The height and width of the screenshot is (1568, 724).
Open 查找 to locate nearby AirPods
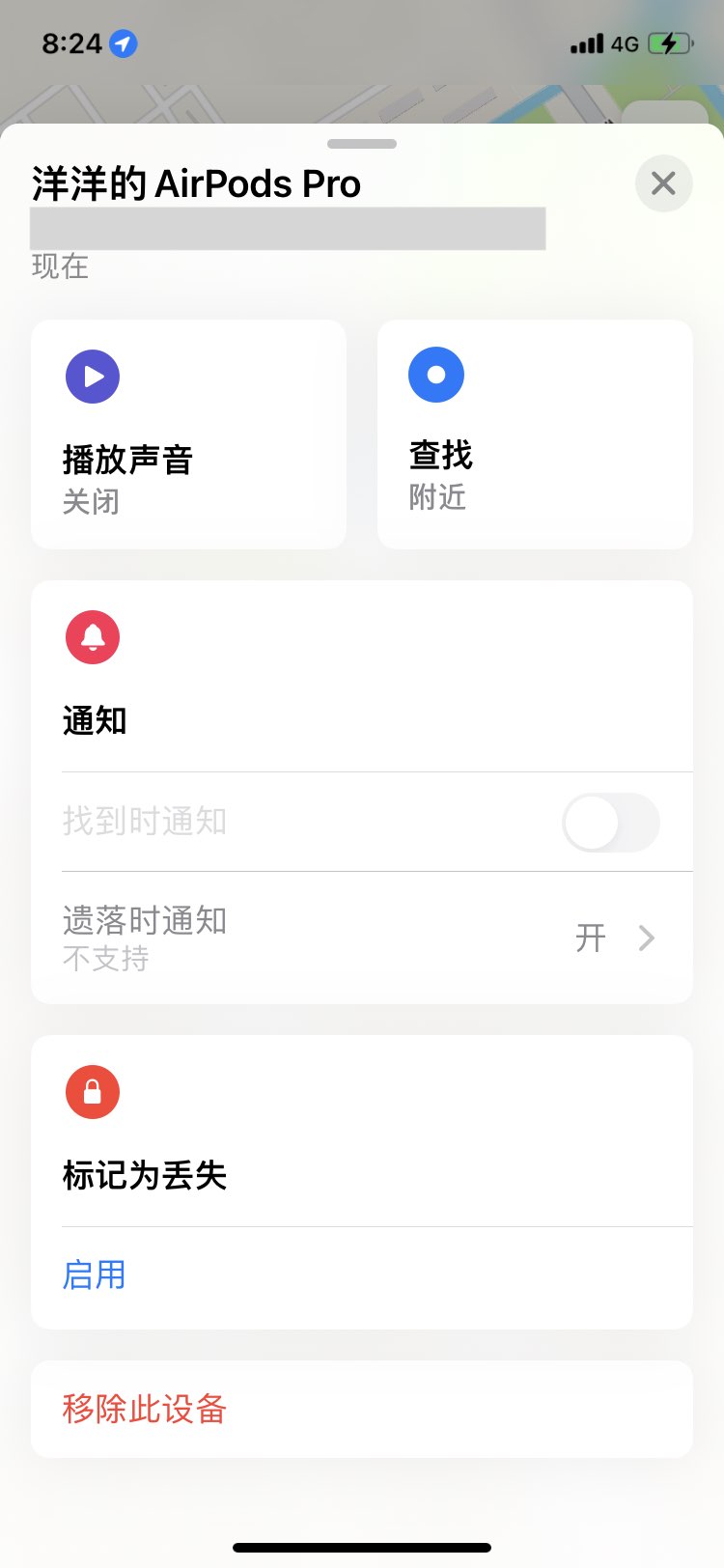(535, 434)
